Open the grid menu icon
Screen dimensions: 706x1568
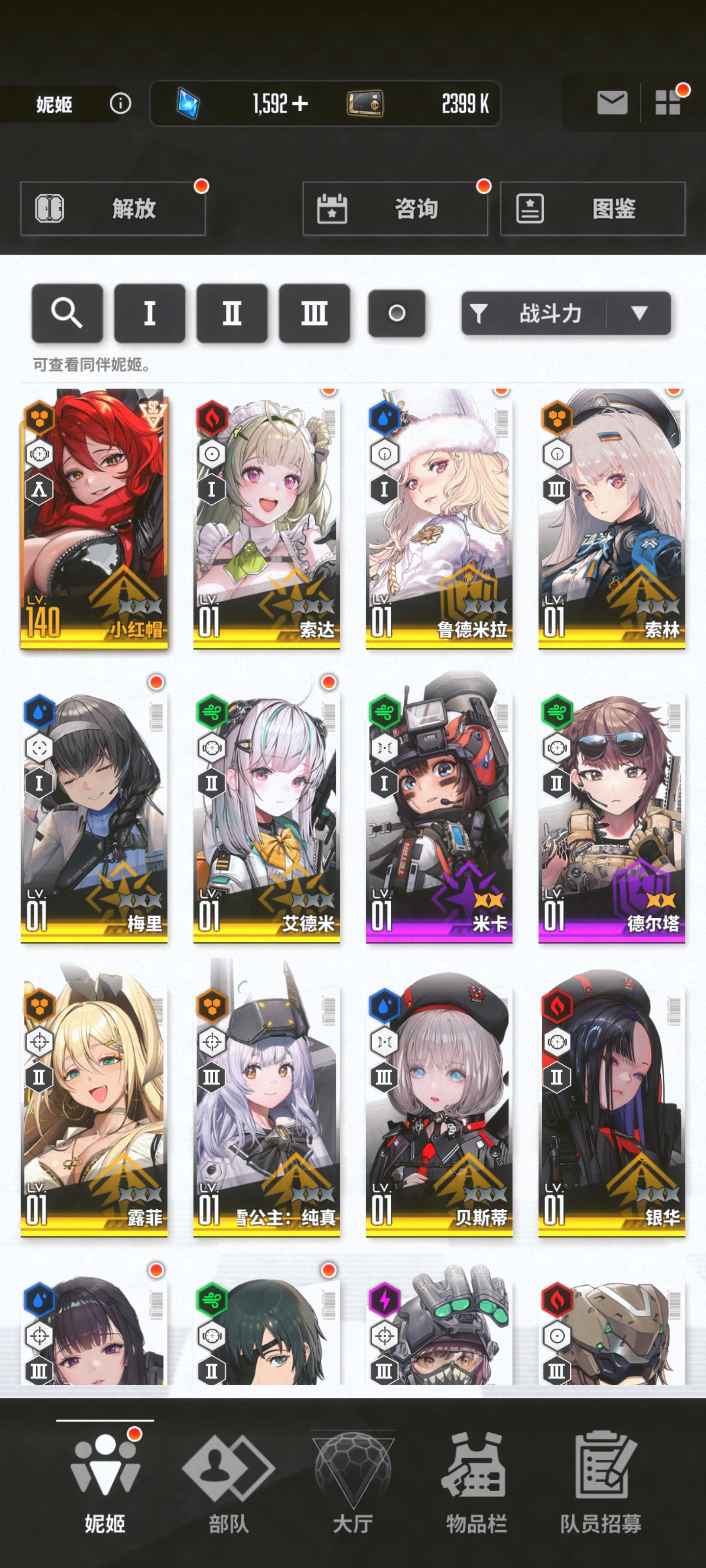point(668,102)
